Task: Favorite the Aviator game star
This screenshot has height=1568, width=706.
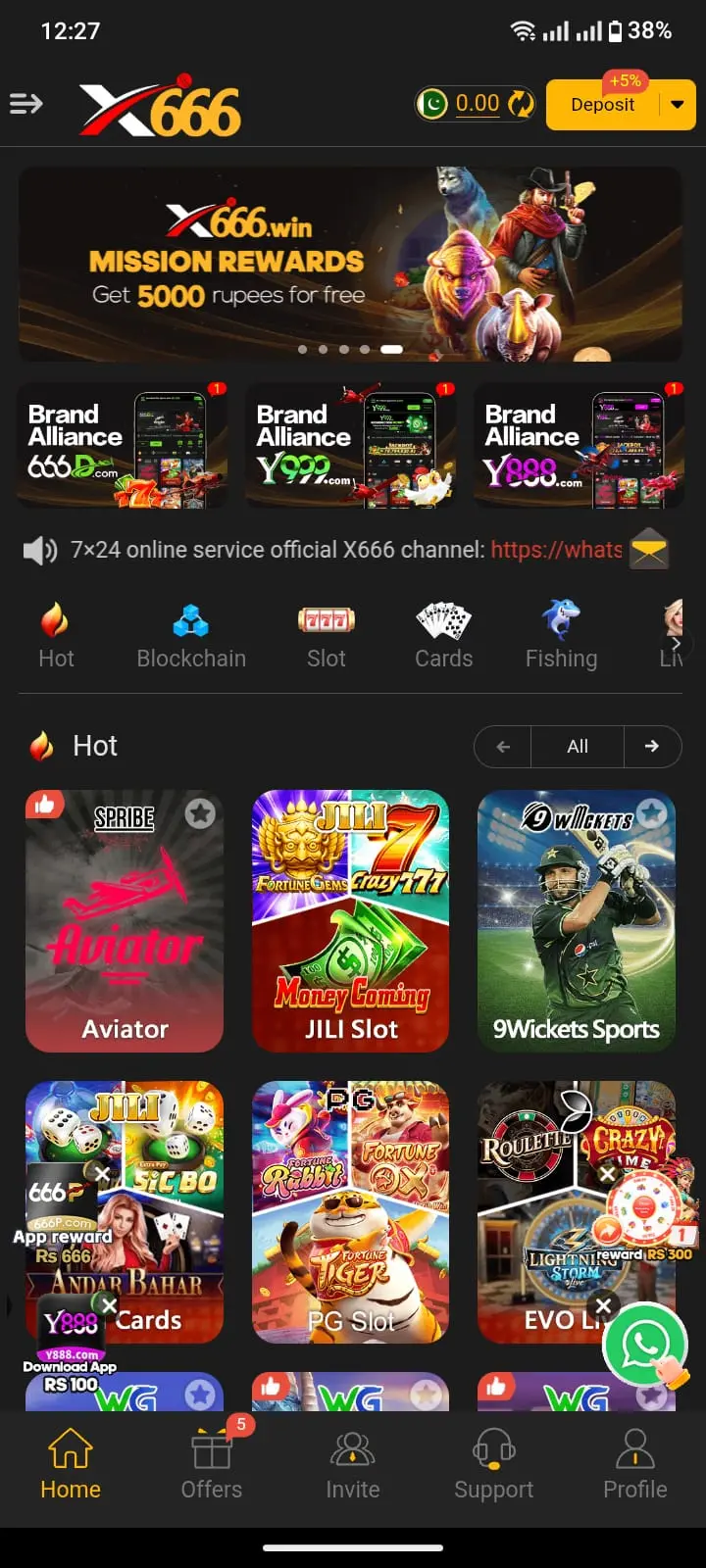Action: (x=200, y=812)
